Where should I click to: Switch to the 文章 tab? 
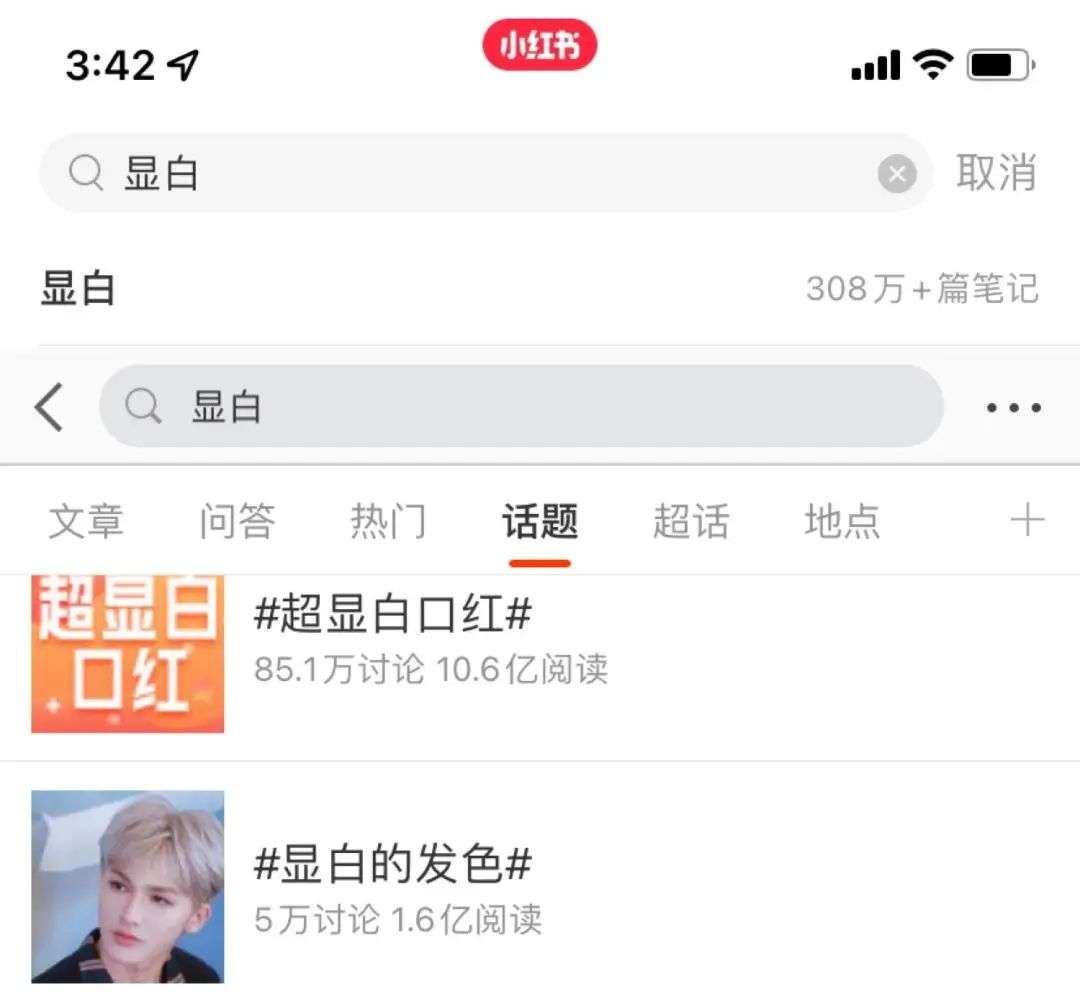coord(86,522)
